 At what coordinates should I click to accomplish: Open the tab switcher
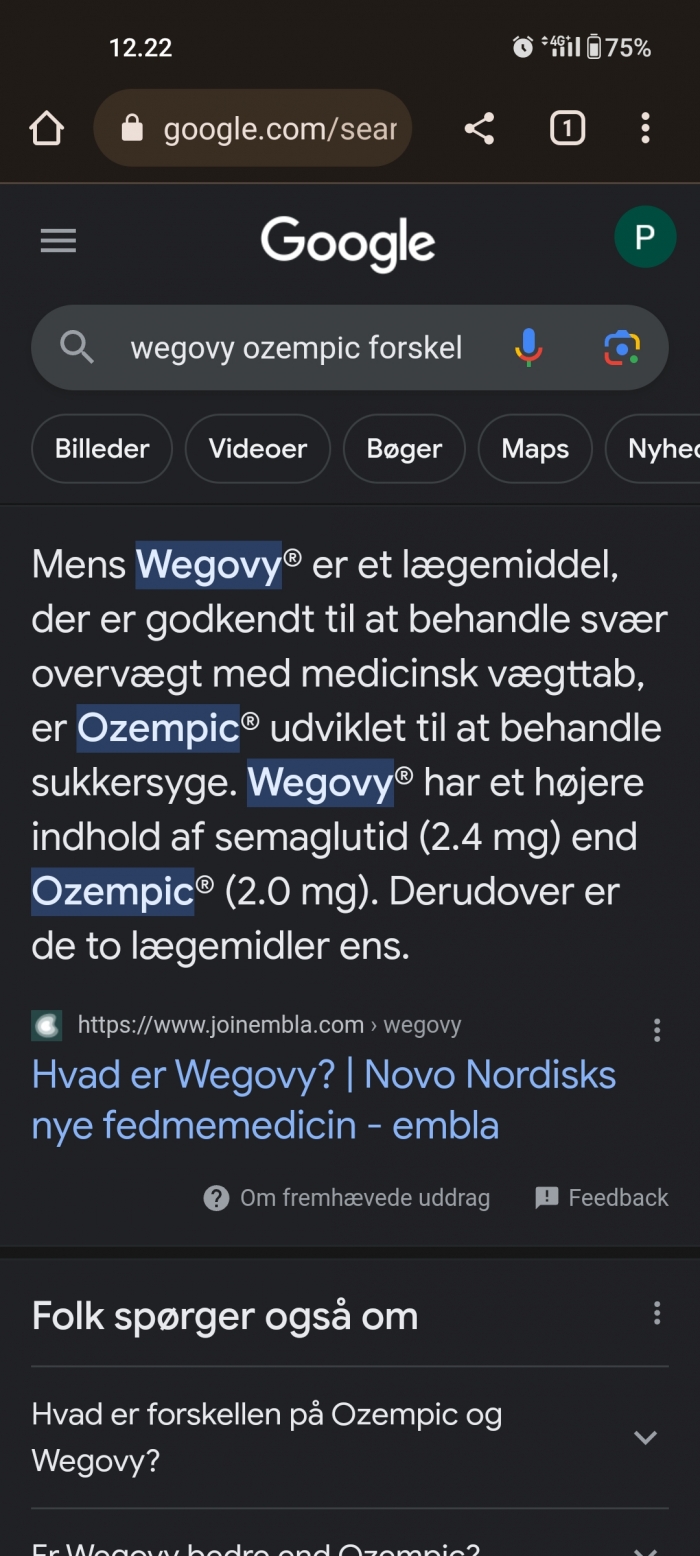click(567, 128)
